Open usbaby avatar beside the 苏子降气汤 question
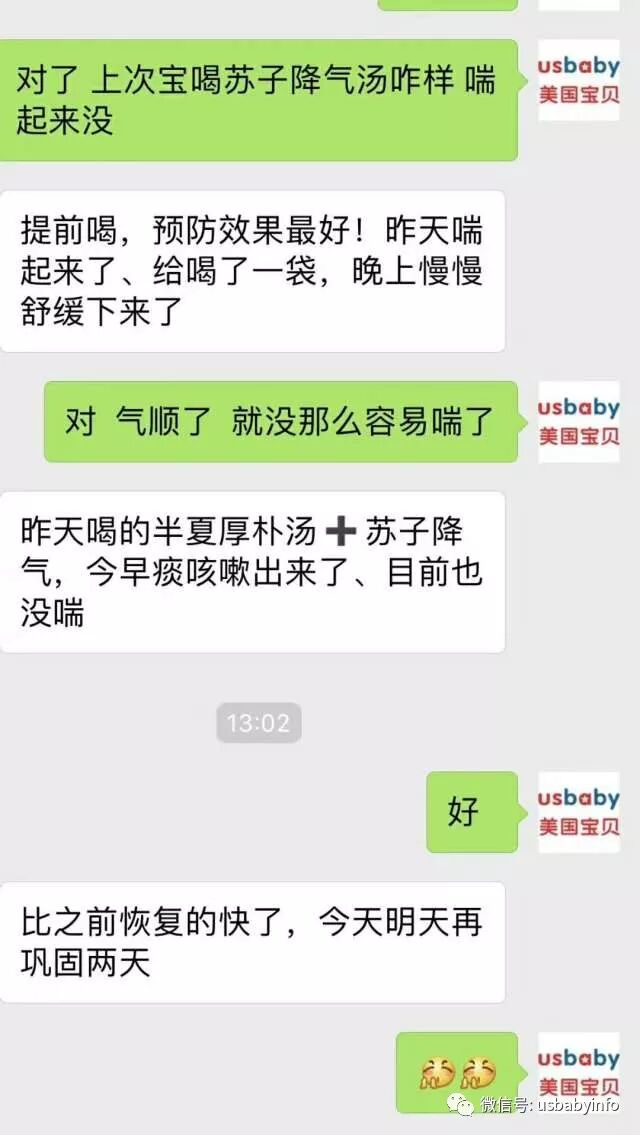The image size is (640, 1135). pos(579,80)
